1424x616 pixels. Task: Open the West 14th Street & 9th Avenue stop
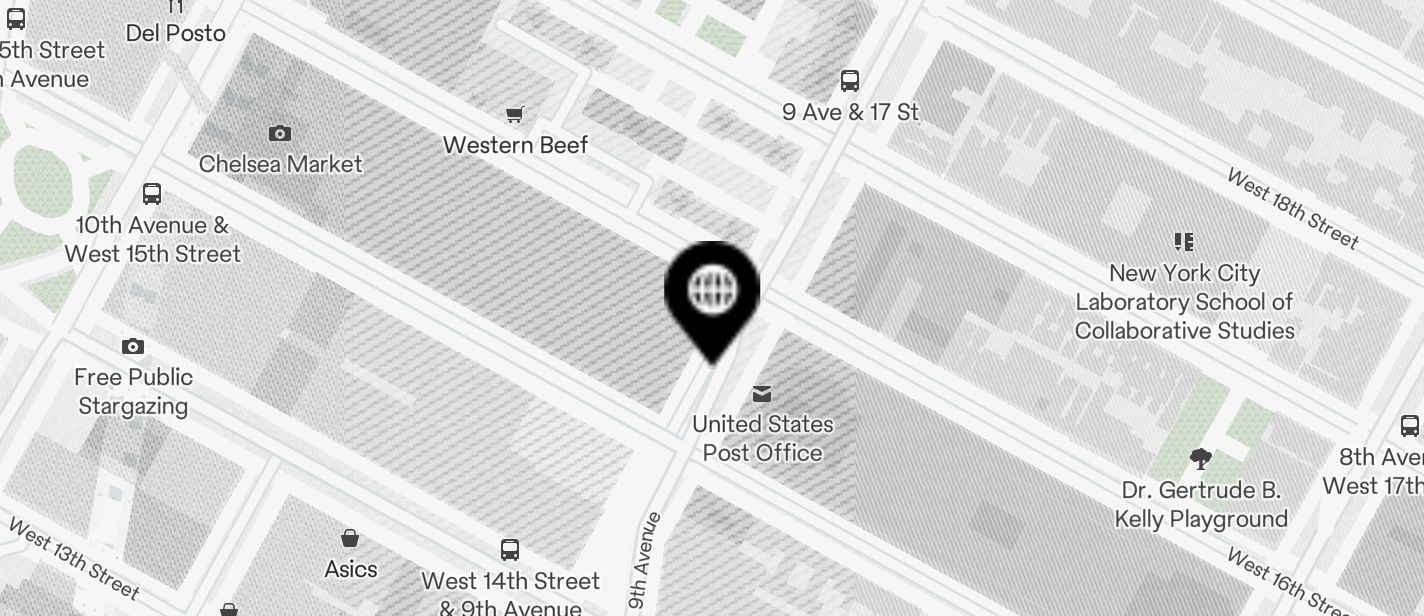[x=510, y=550]
